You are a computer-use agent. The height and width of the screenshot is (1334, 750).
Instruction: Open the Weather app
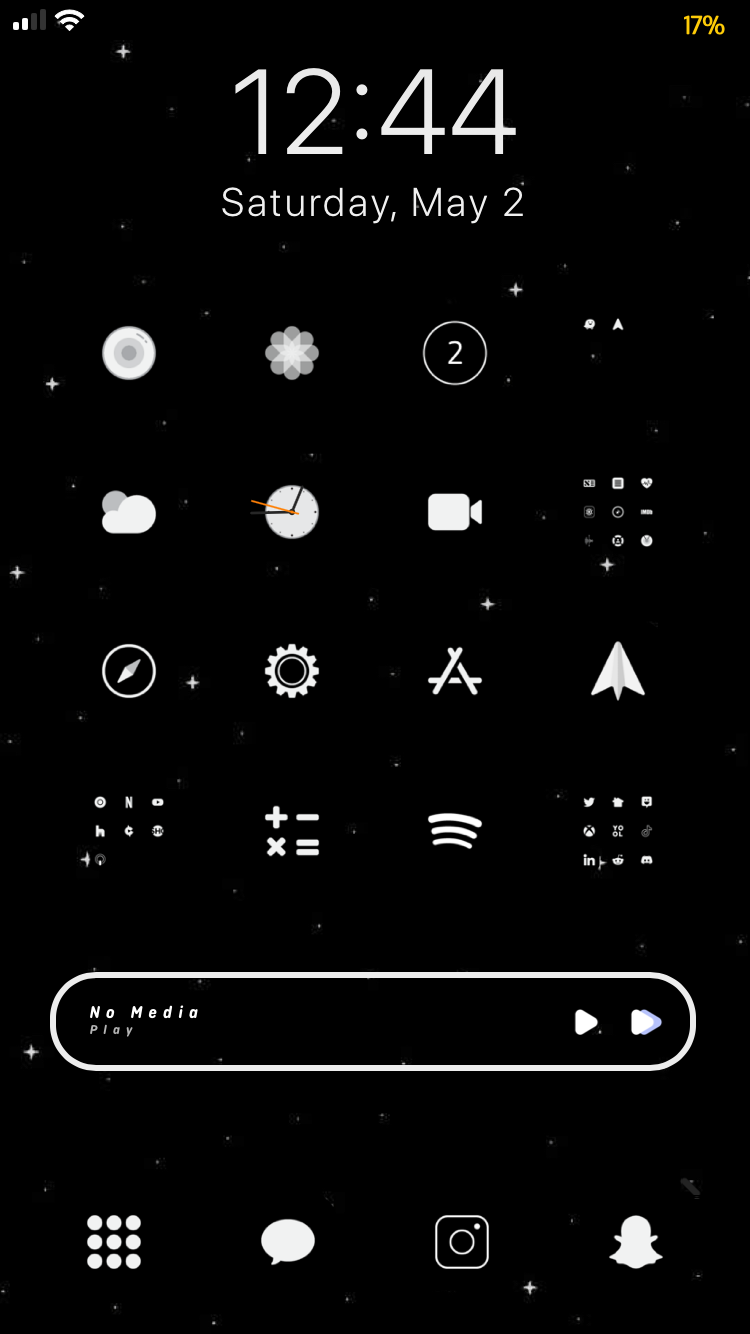pyautogui.click(x=129, y=512)
